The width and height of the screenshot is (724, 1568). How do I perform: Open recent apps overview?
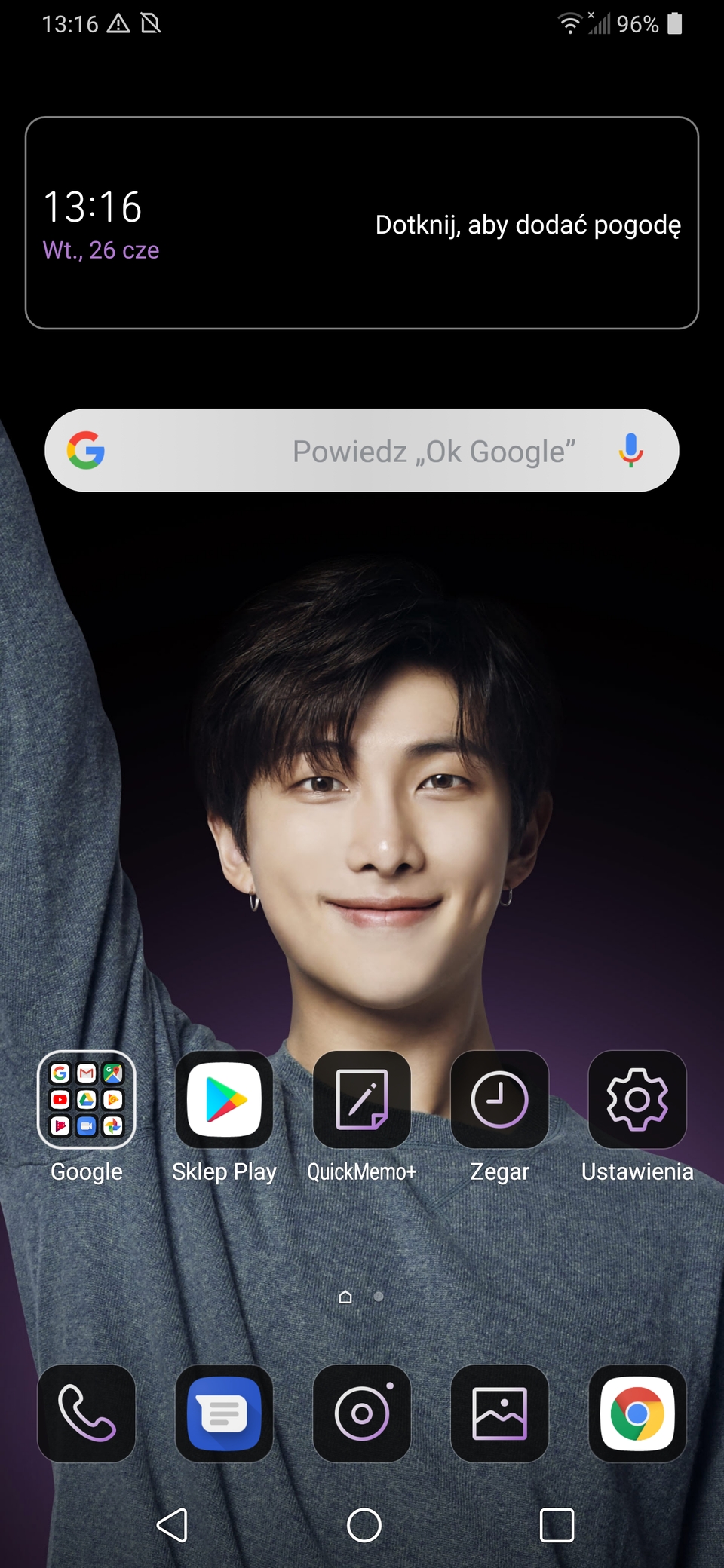(x=557, y=1525)
